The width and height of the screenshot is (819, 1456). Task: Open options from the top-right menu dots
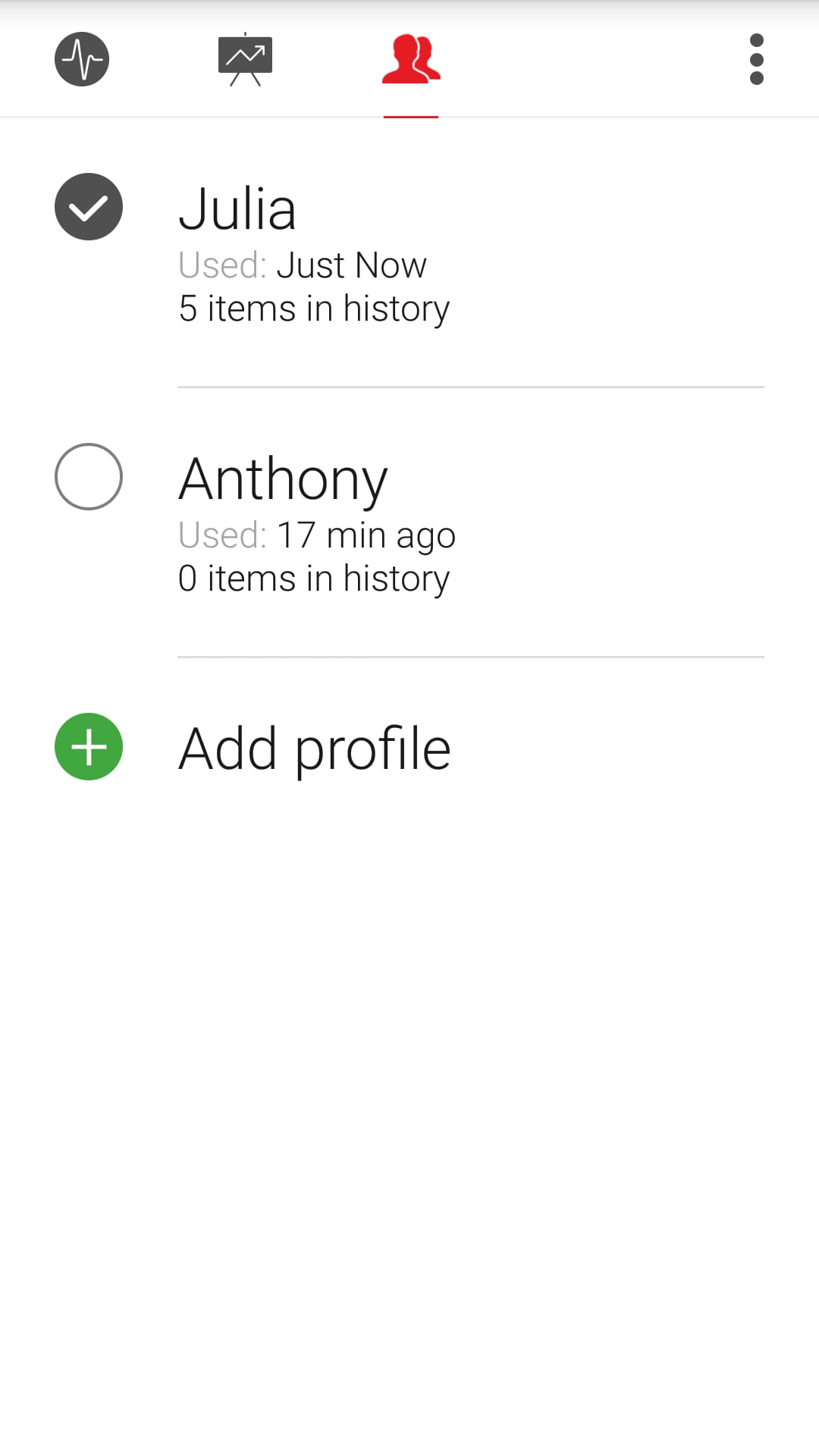pyautogui.click(x=756, y=58)
